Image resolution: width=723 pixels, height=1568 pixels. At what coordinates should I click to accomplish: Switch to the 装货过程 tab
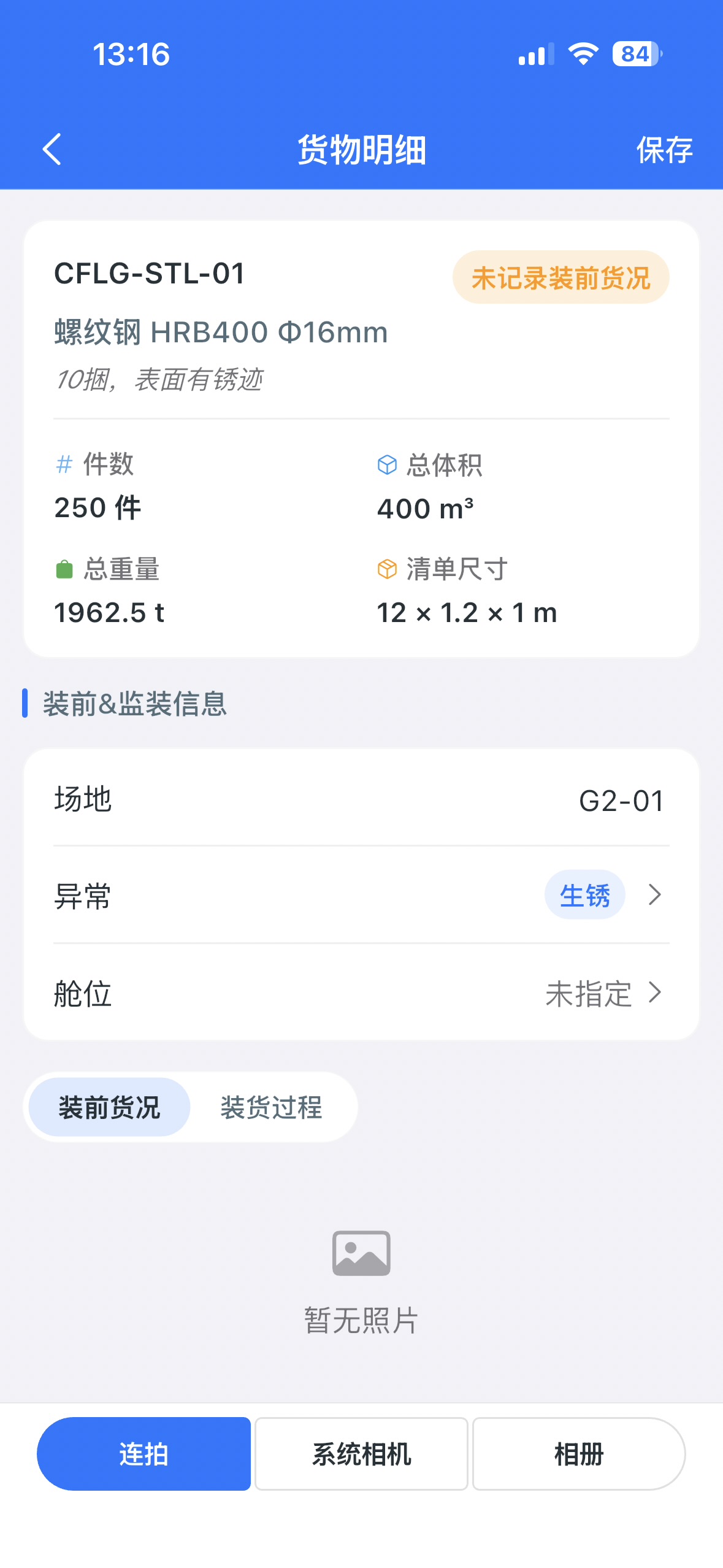tap(272, 1106)
